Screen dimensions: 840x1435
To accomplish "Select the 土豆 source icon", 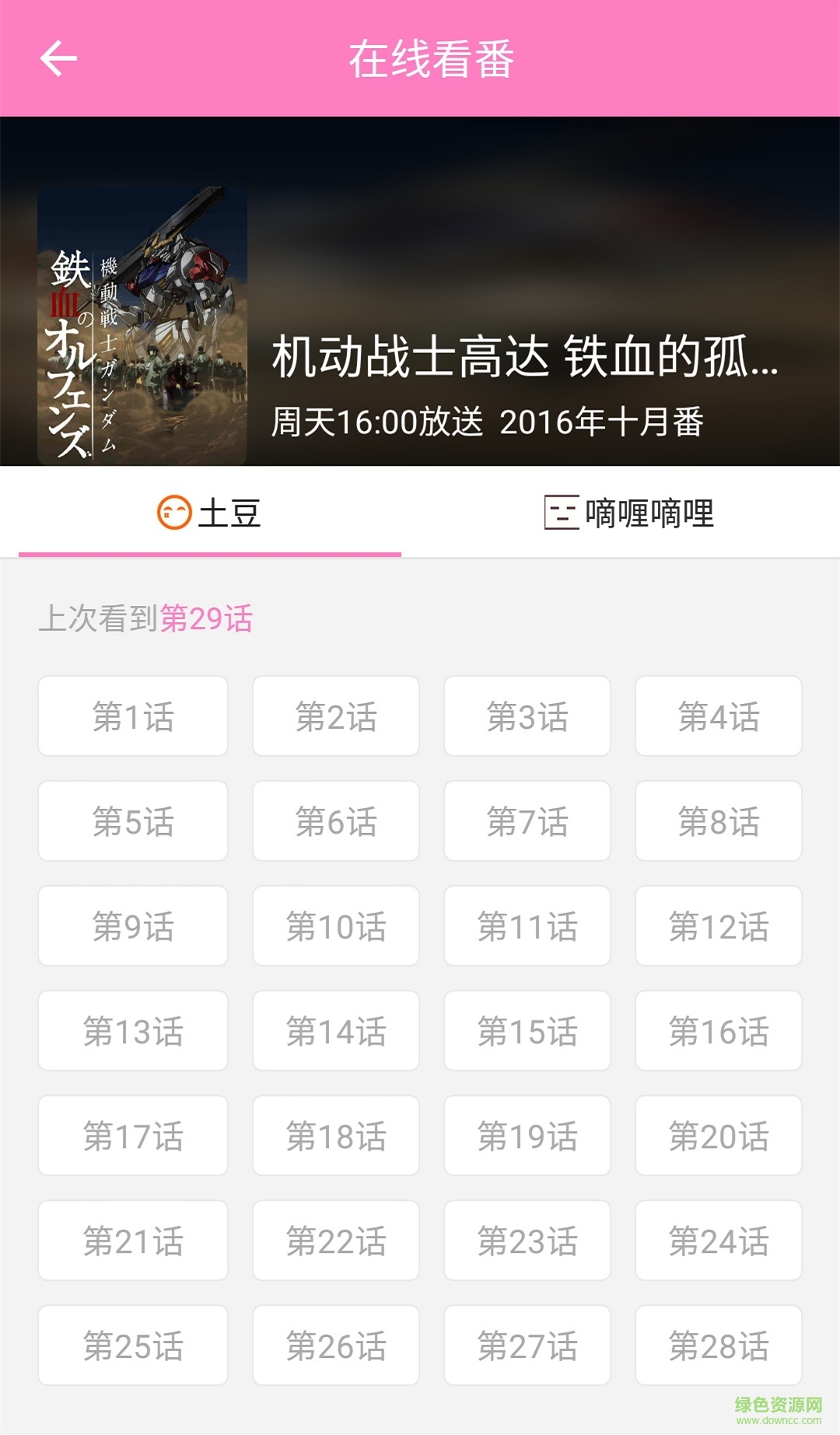I will click(173, 512).
